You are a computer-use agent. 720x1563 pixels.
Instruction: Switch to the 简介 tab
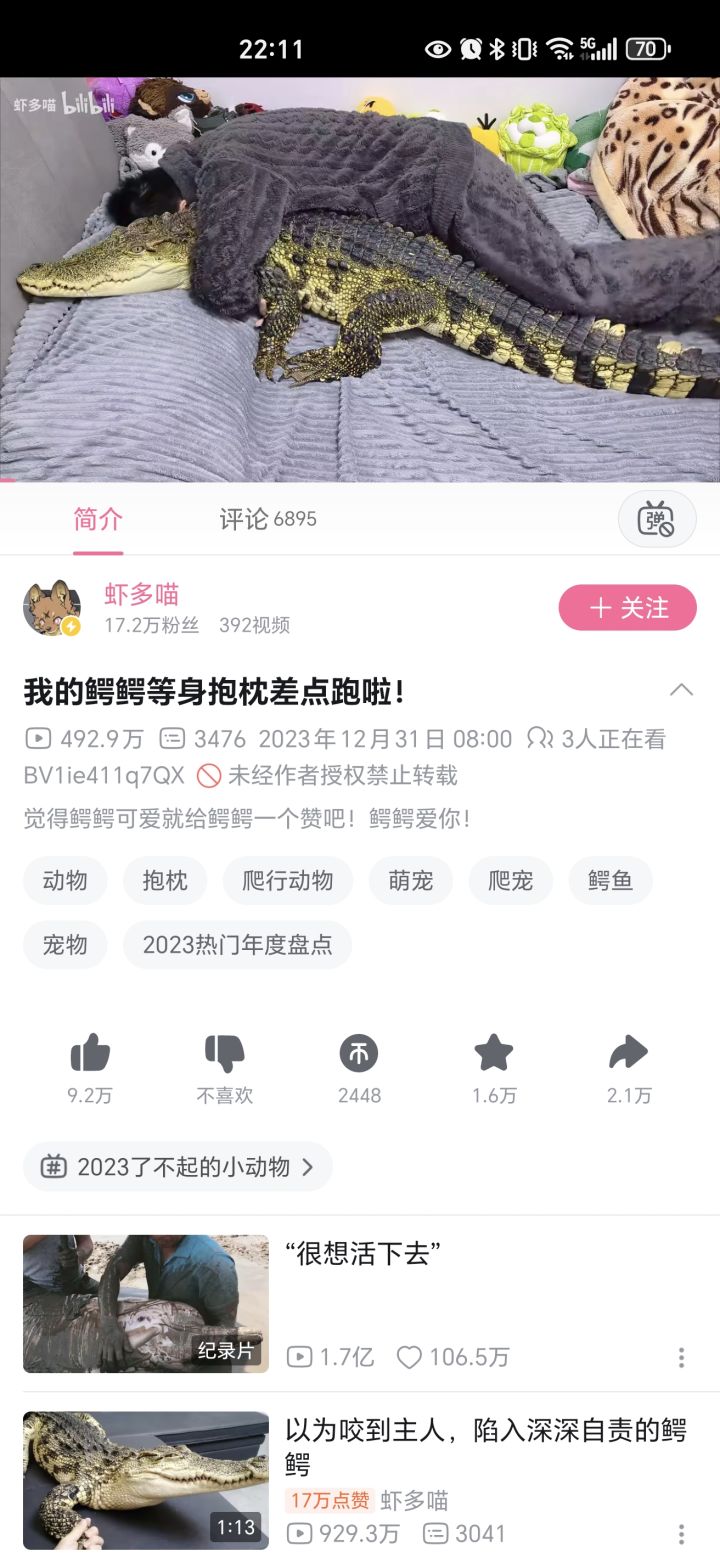pos(97,519)
